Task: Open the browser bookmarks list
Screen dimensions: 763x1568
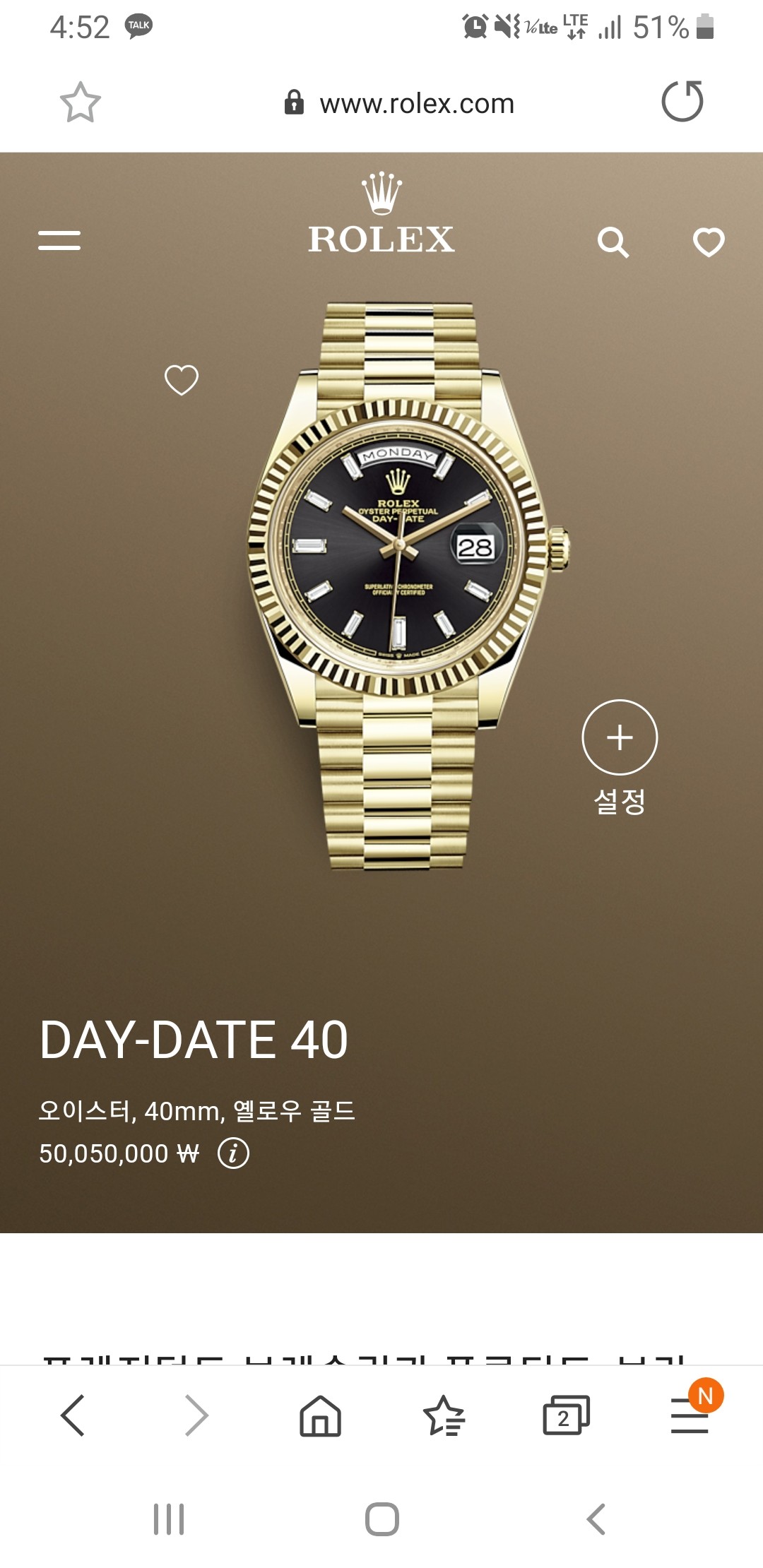Action: (444, 1415)
